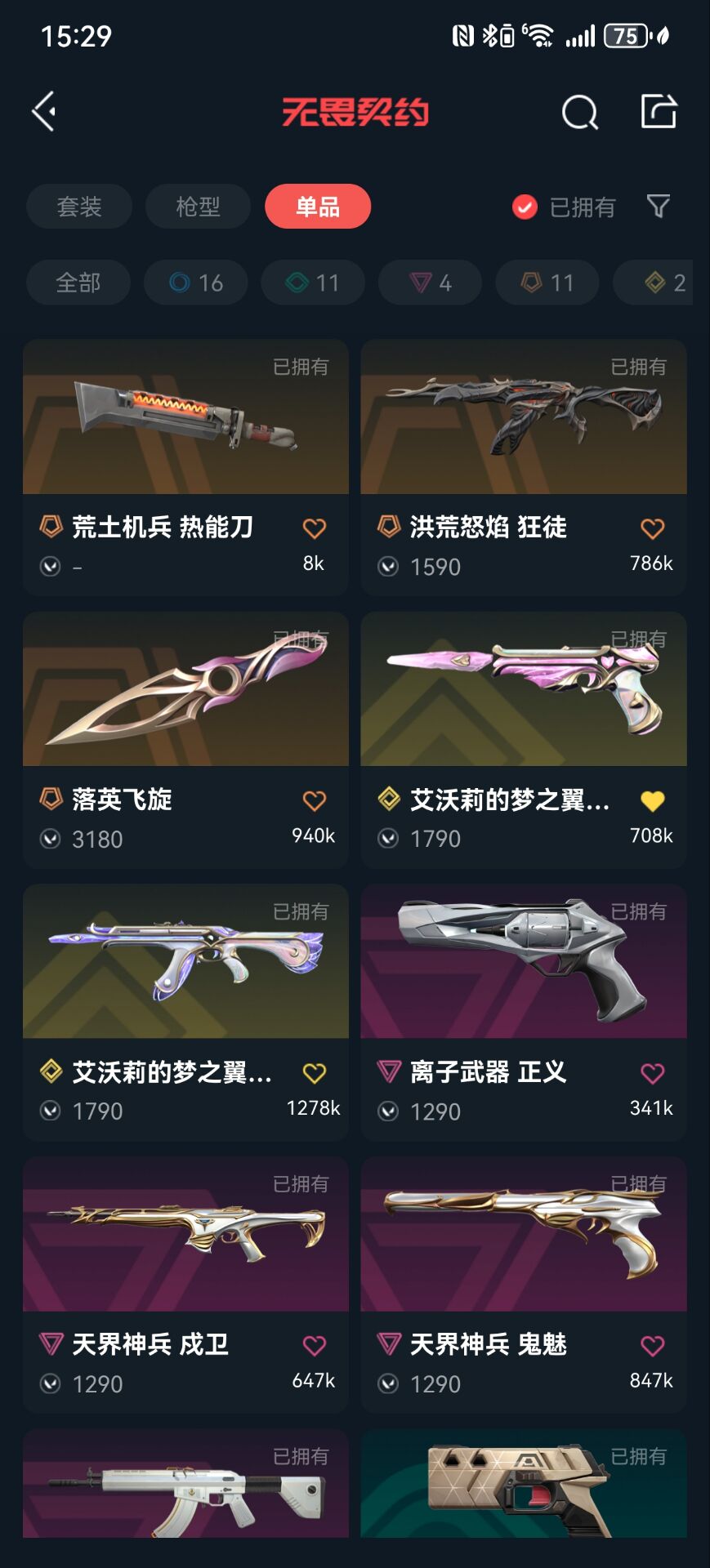The width and height of the screenshot is (710, 1568).
Task: Open the filter funnel icon
Action: (659, 206)
